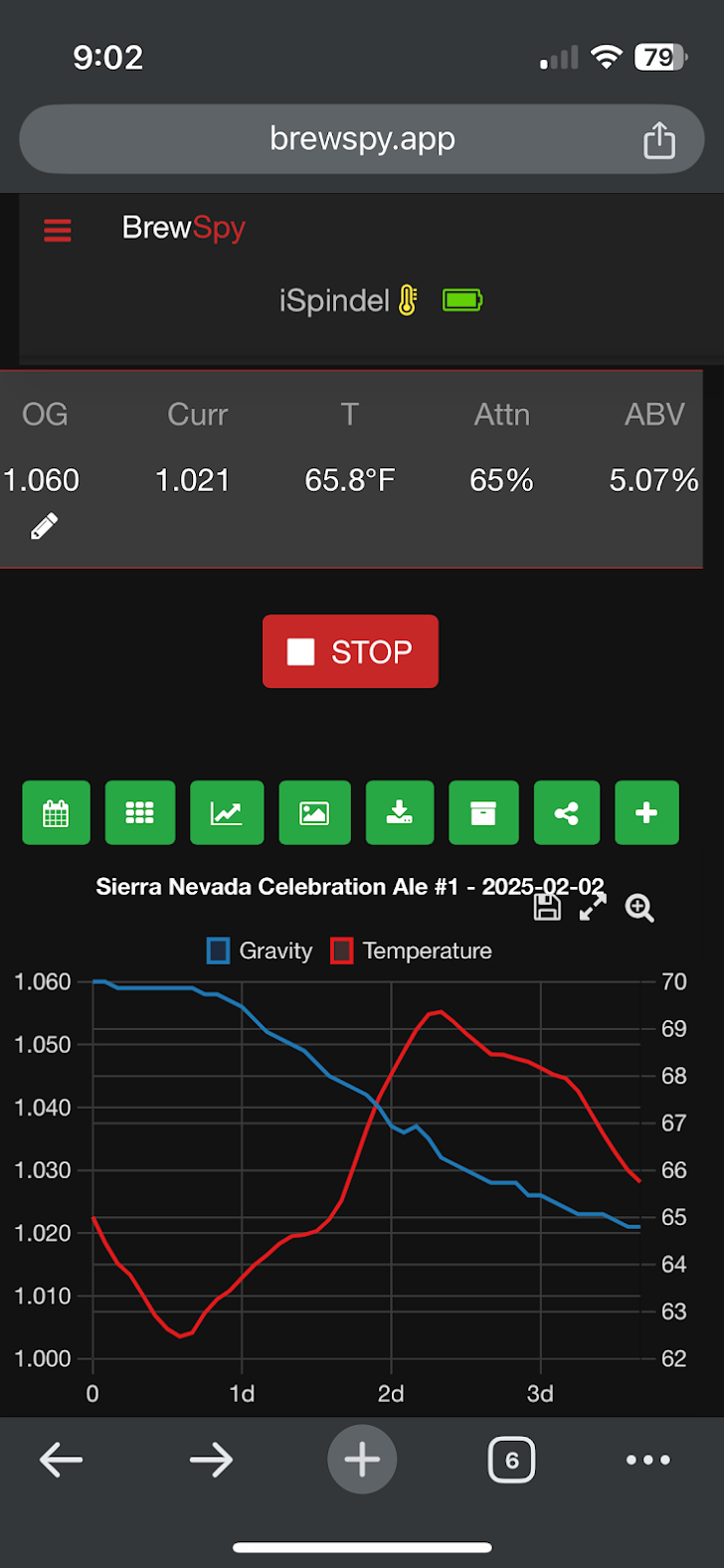Tap the brewspy.app address bar
724x1568 pixels.
pos(362,139)
